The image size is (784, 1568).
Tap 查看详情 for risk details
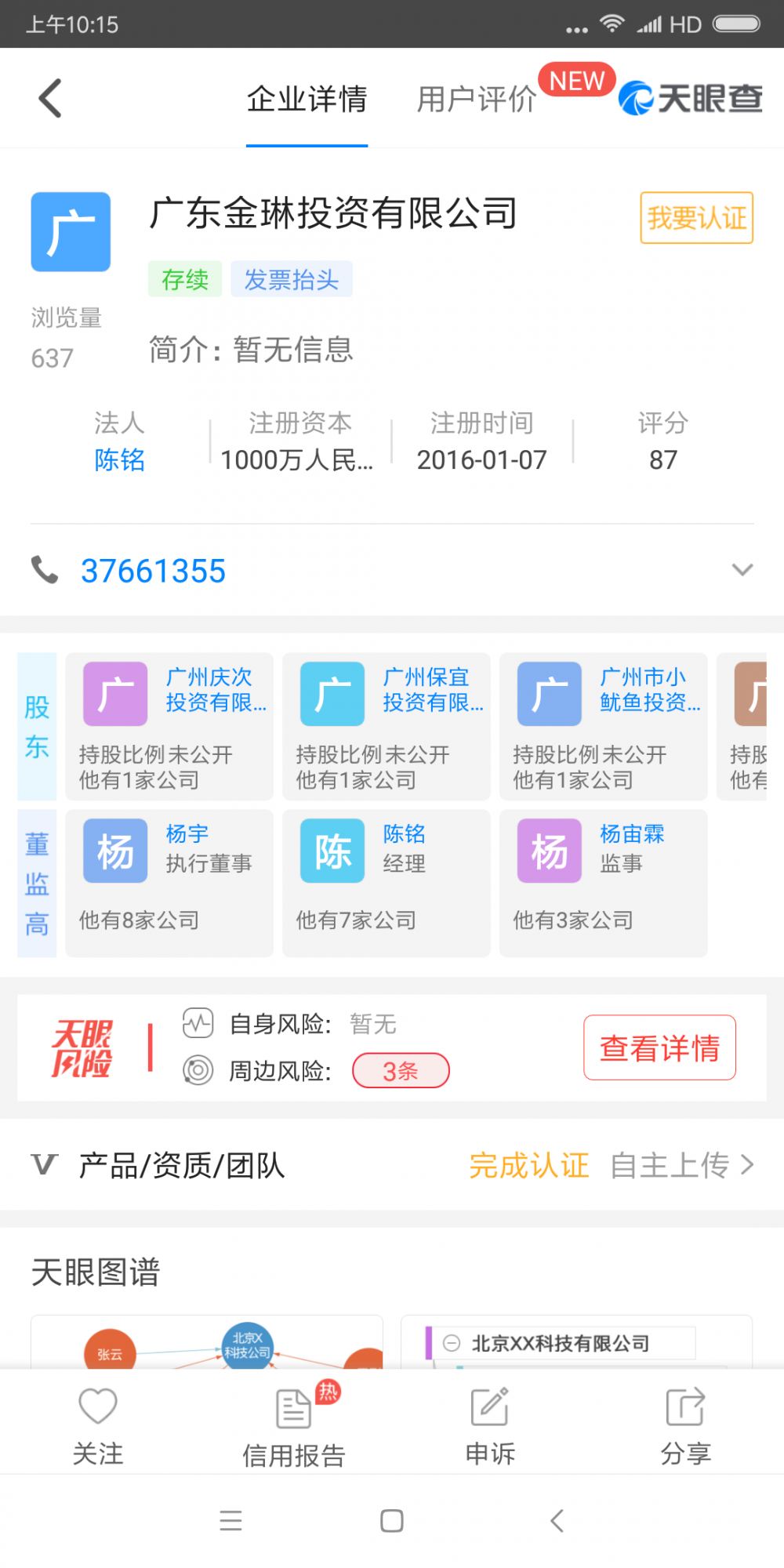659,1048
